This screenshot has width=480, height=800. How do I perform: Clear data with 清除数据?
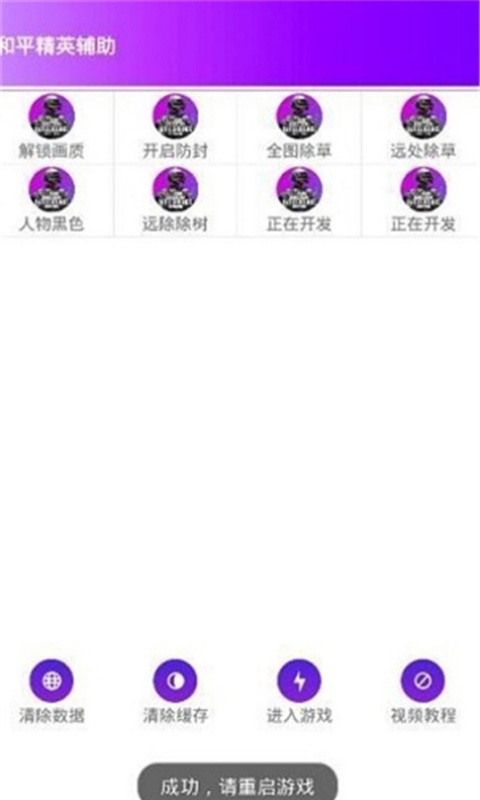[x=51, y=691]
